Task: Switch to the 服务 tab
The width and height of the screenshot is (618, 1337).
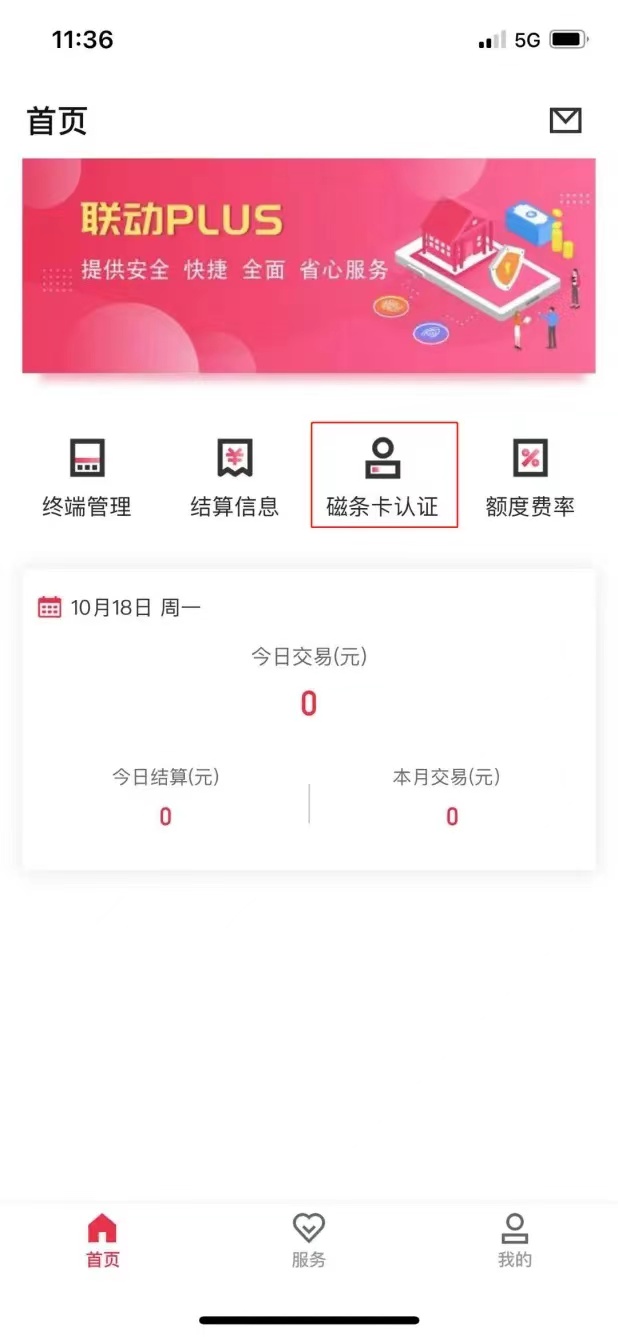Action: pos(309,1239)
